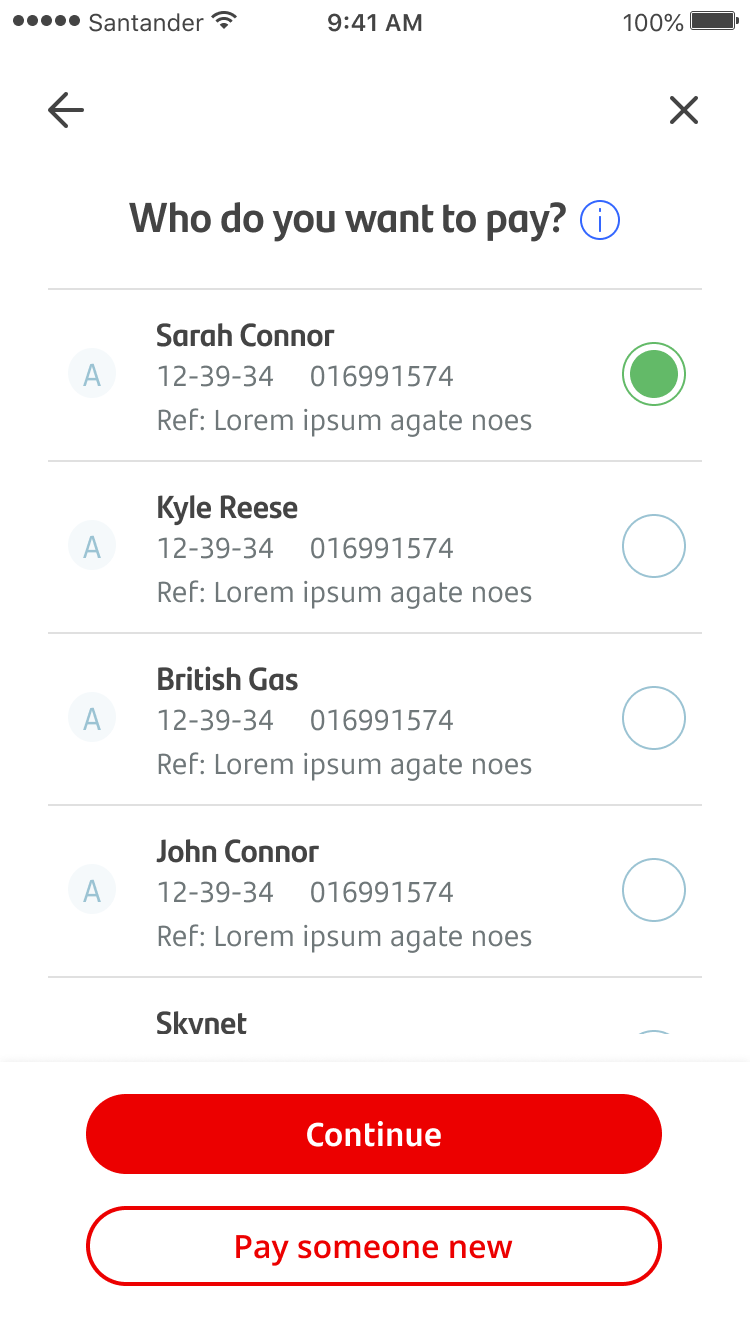Deselect the Sarah Connor radio button

pos(653,374)
